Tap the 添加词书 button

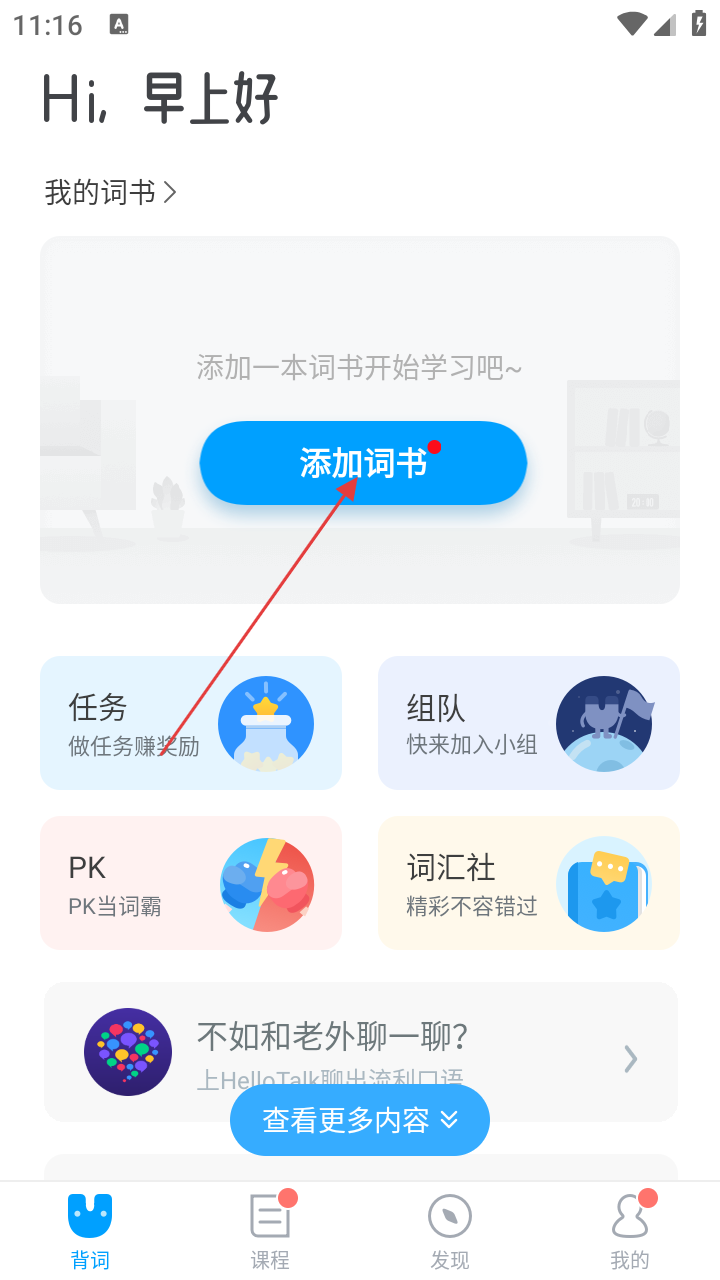coord(363,463)
